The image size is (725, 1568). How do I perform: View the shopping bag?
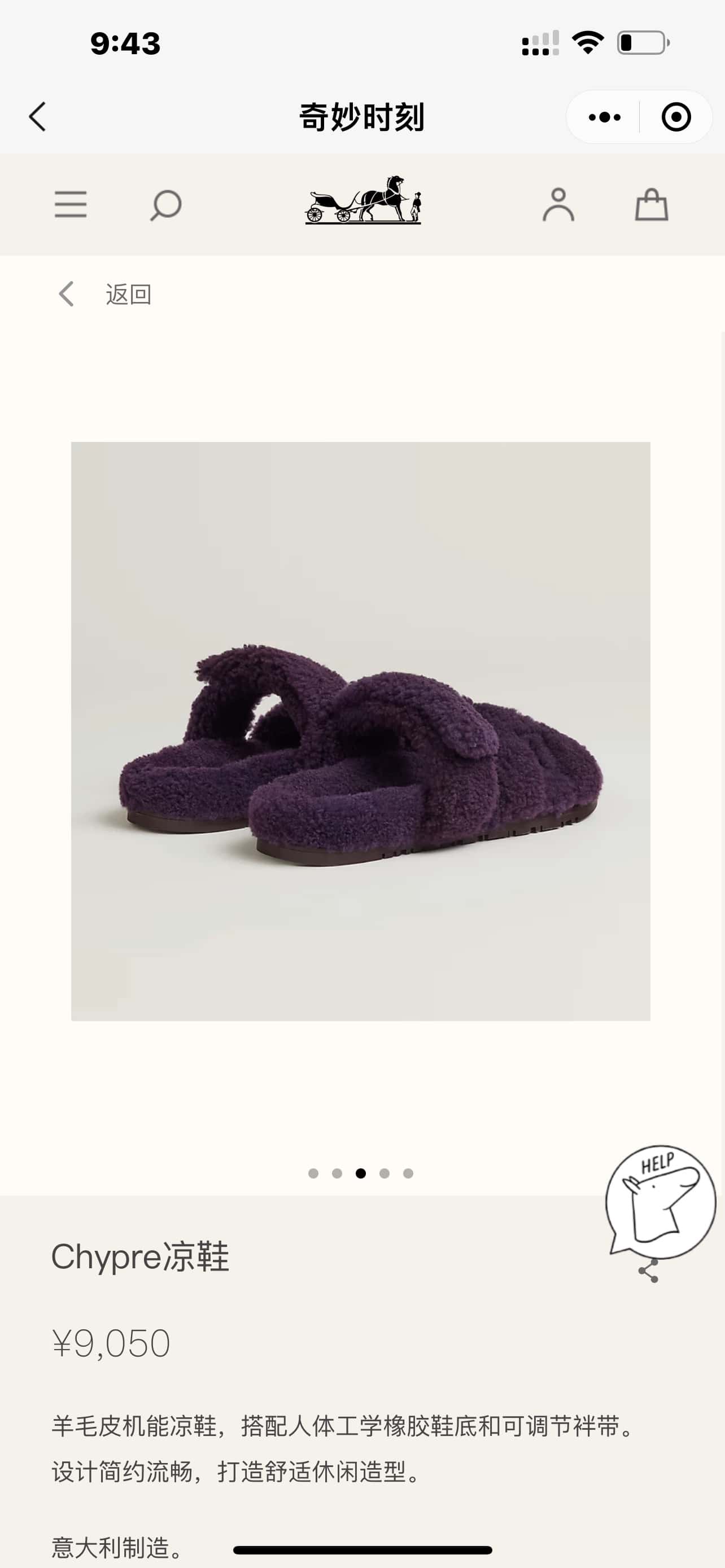652,204
